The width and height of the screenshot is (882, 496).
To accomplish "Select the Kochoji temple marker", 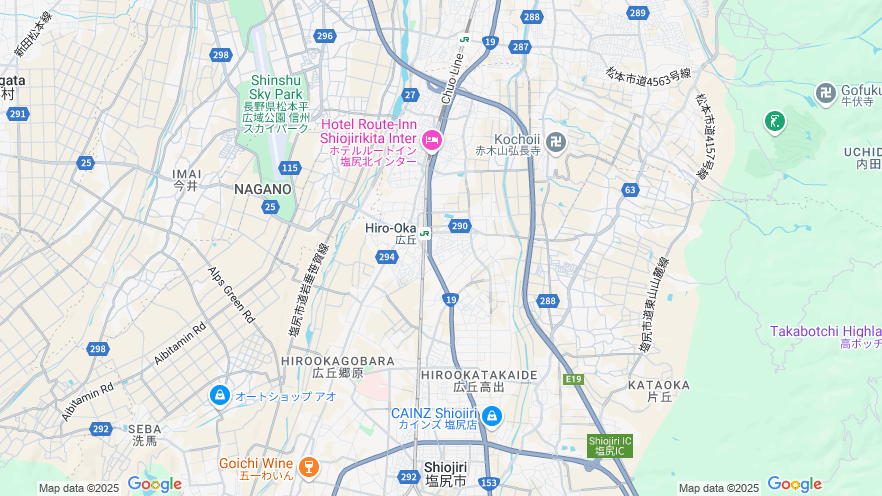I will (556, 143).
